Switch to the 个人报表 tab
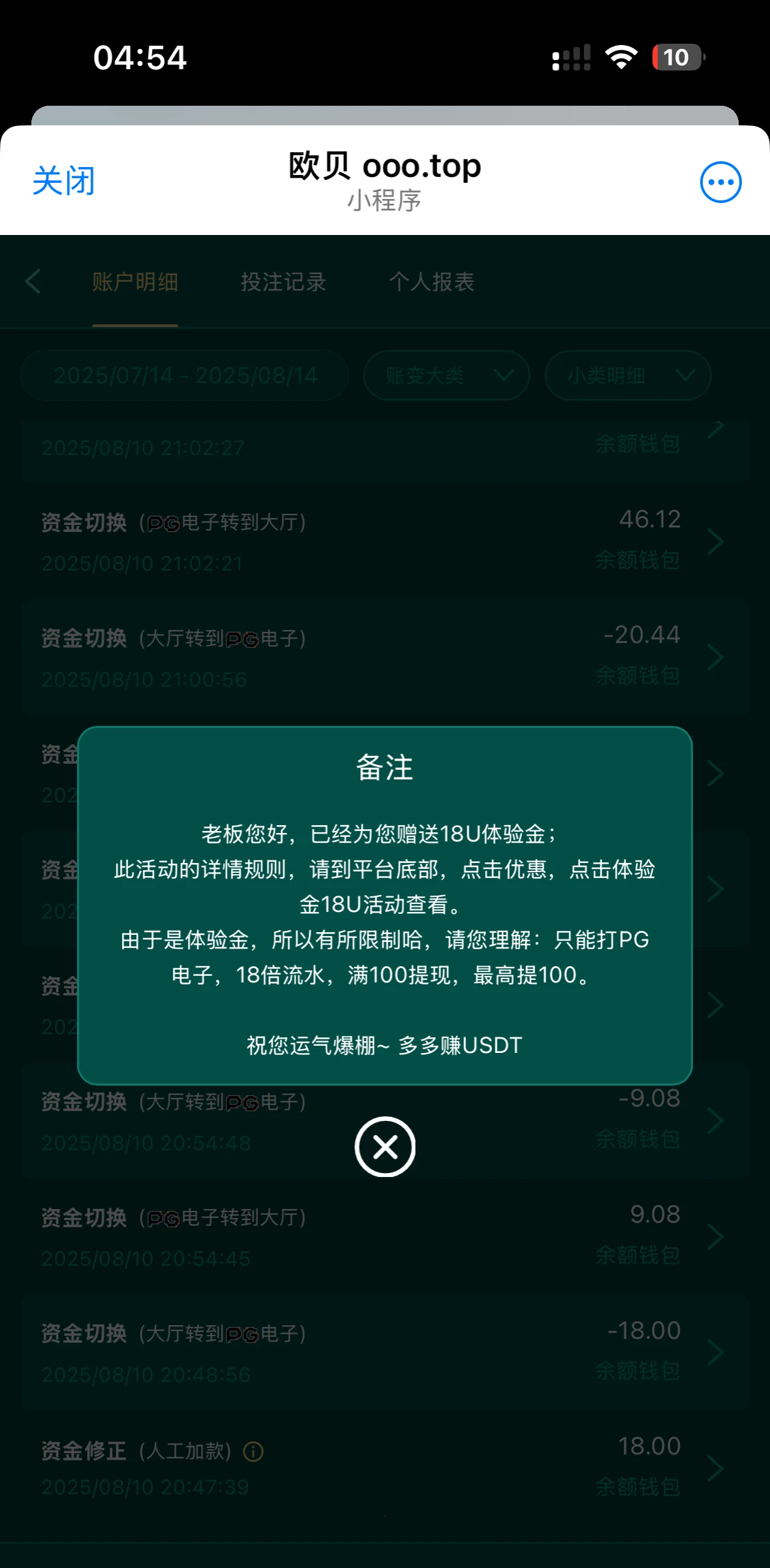The height and width of the screenshot is (1568, 770). click(433, 281)
